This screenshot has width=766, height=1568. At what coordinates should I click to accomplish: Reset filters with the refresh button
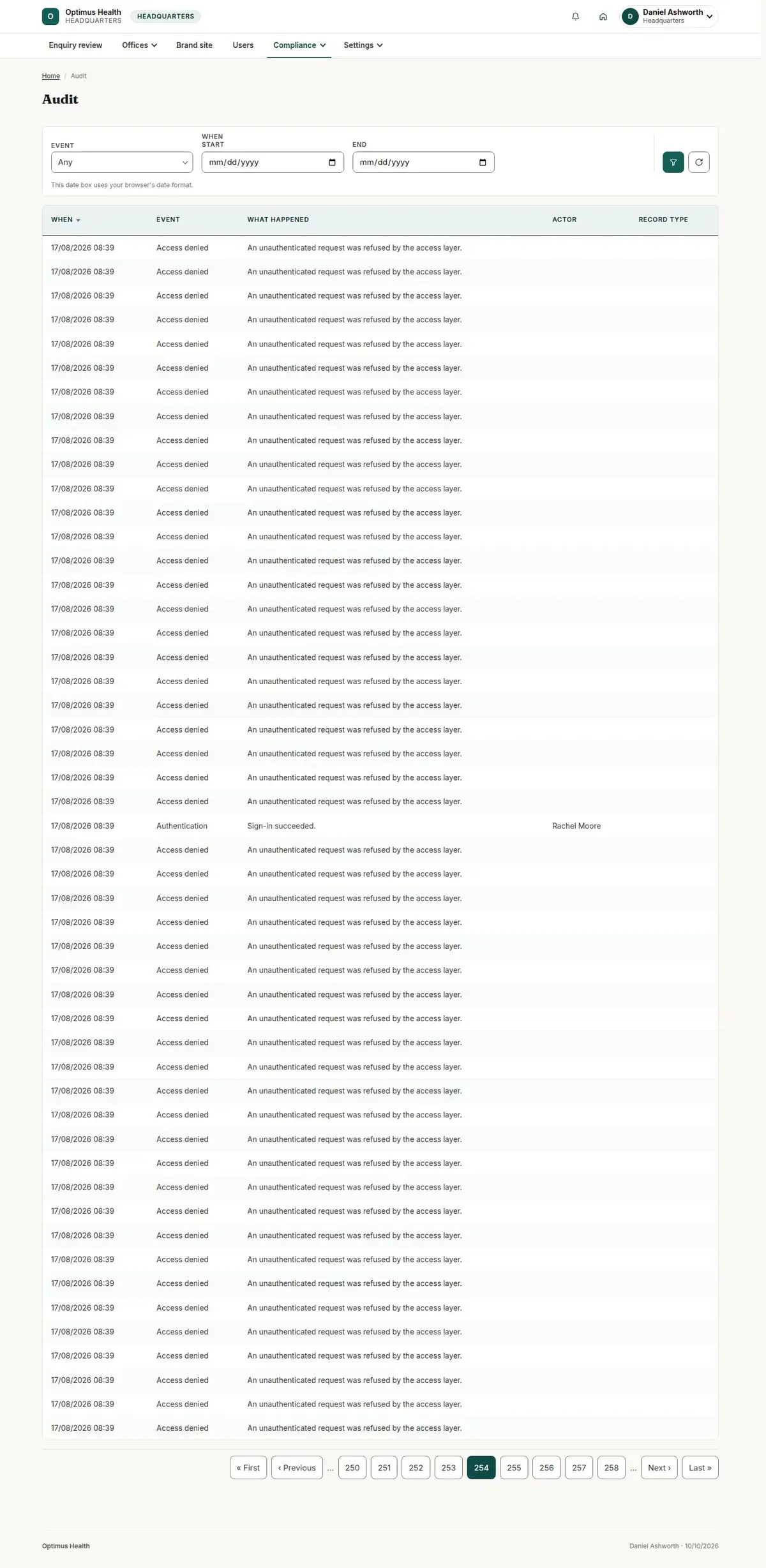(x=698, y=162)
